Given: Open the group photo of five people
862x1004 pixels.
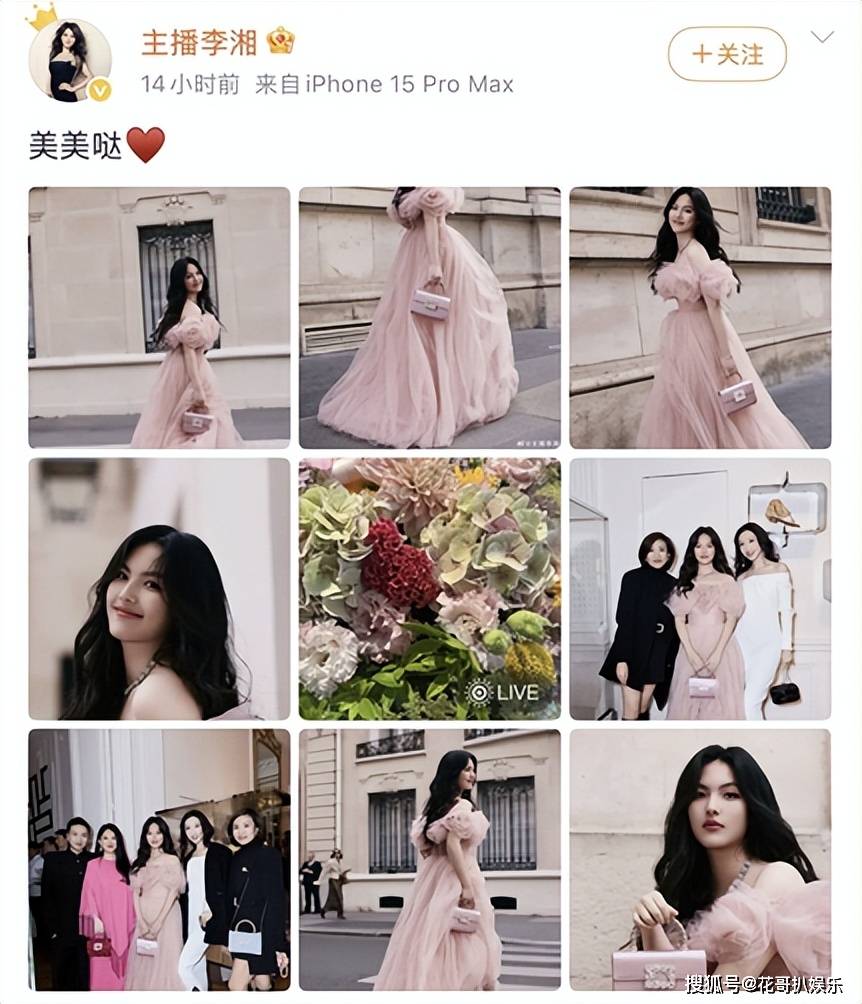Looking at the screenshot, I should (x=159, y=859).
